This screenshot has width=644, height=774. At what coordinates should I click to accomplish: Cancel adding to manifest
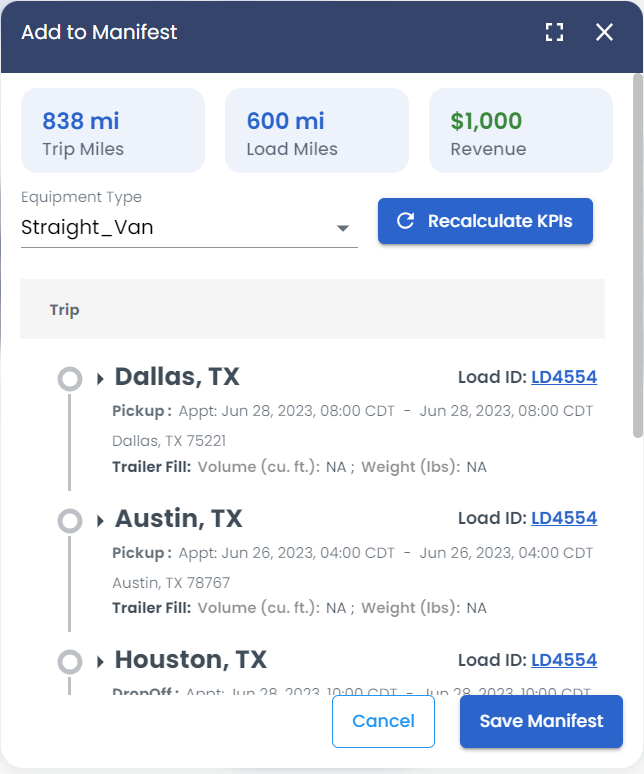click(x=383, y=721)
